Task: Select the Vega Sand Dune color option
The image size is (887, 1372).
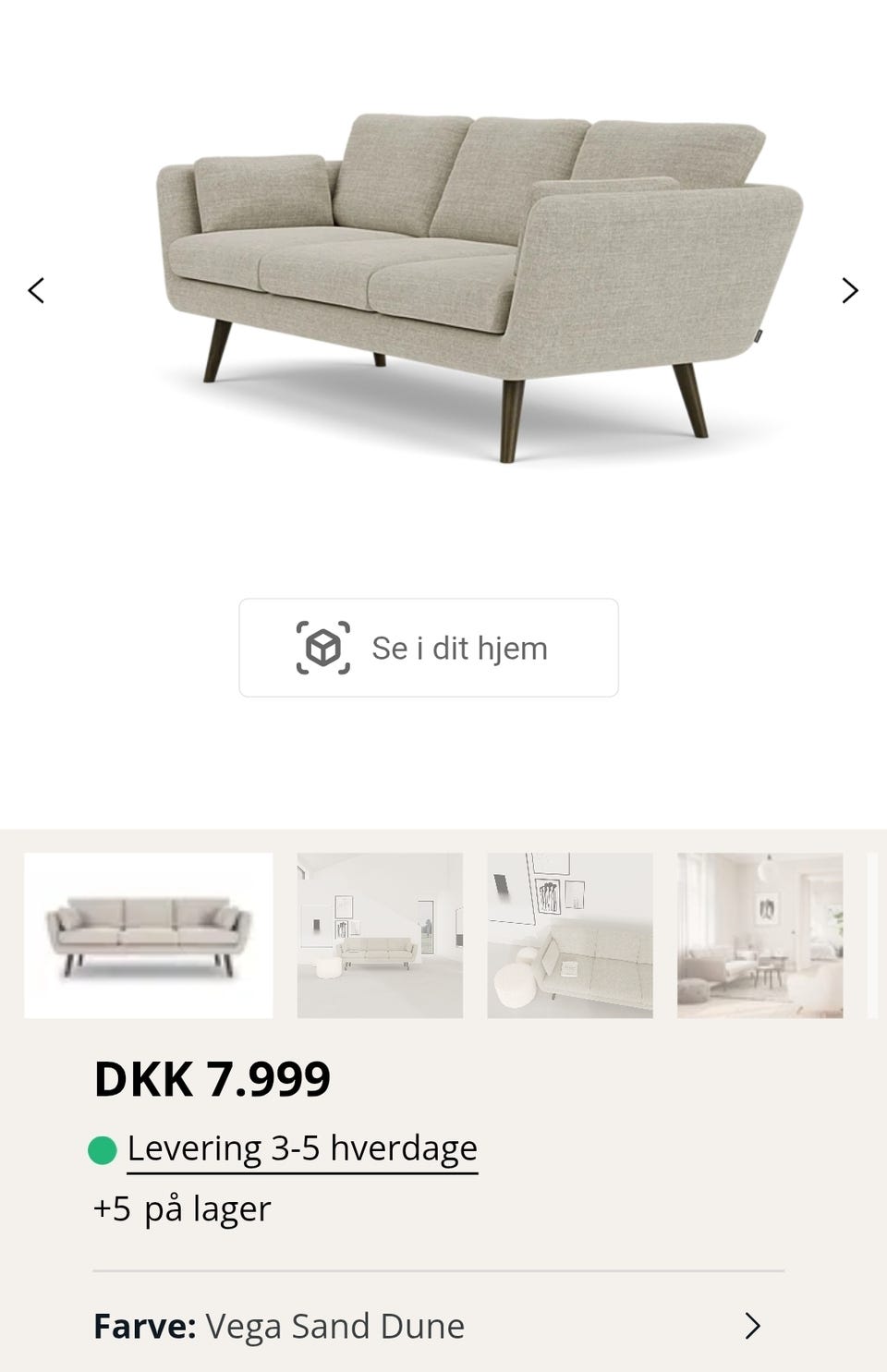Action: (x=335, y=1326)
